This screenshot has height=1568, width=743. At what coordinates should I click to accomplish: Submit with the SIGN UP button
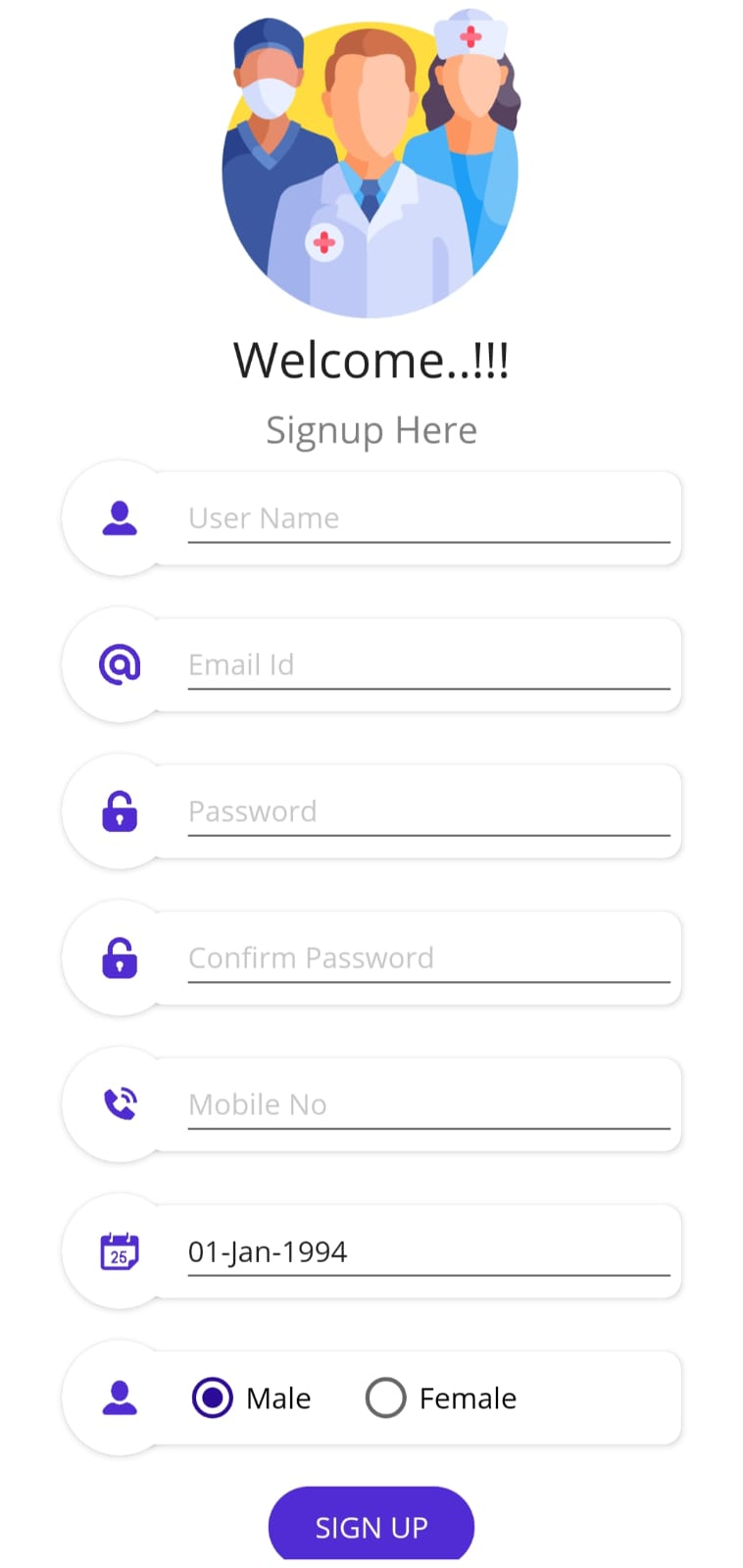(x=371, y=1526)
